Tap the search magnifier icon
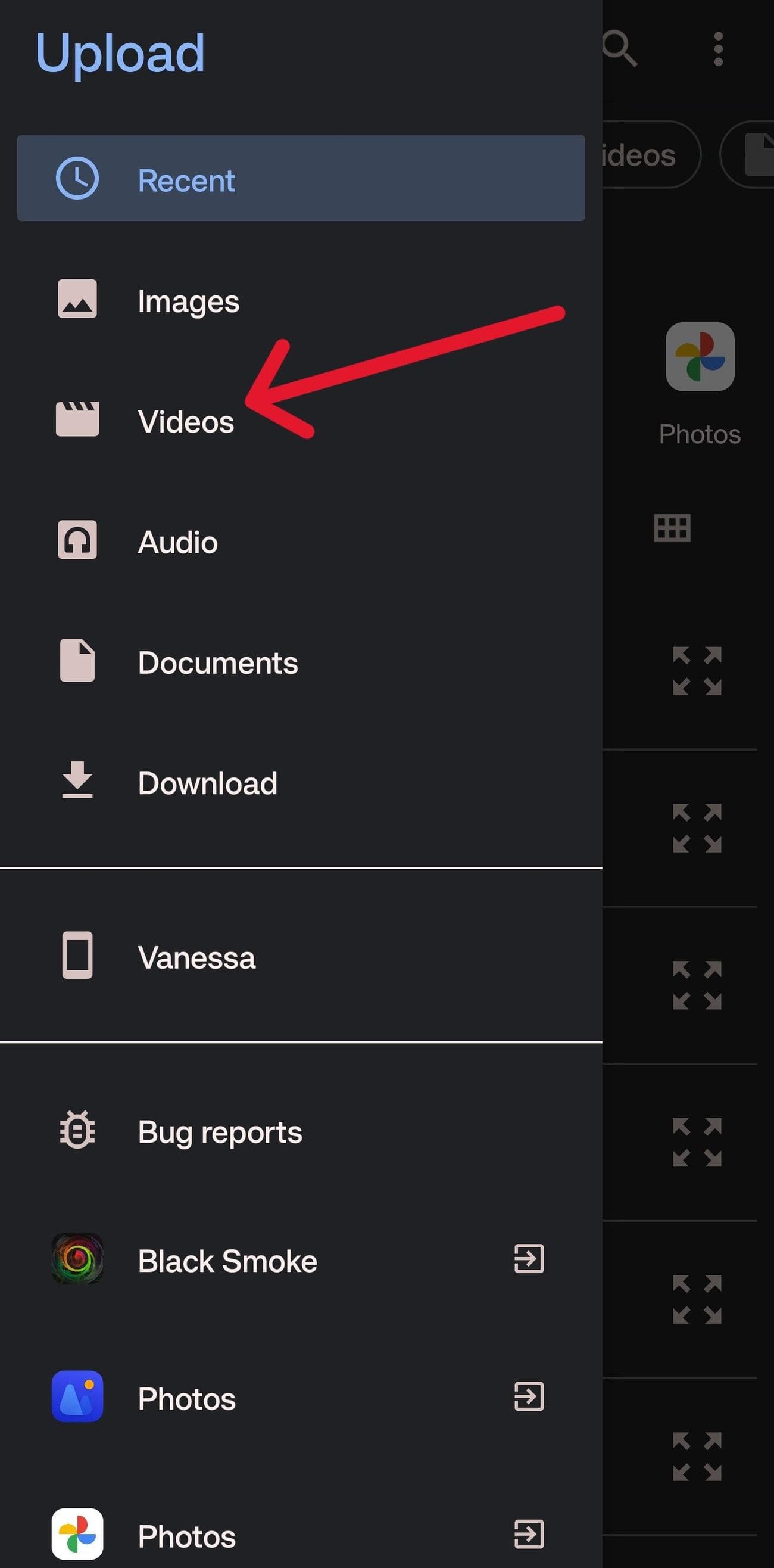774x1568 pixels. tap(619, 49)
